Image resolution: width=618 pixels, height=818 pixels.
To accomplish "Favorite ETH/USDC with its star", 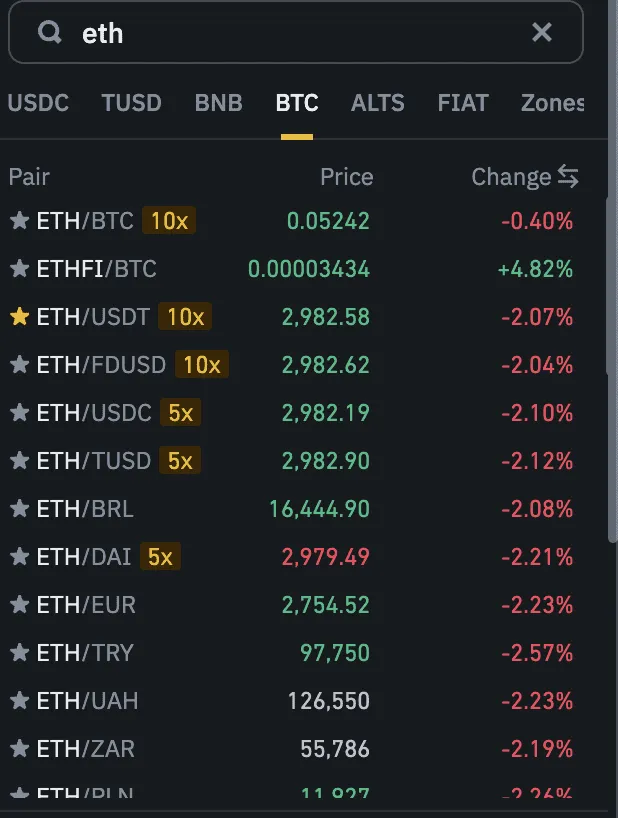I will coord(19,413).
